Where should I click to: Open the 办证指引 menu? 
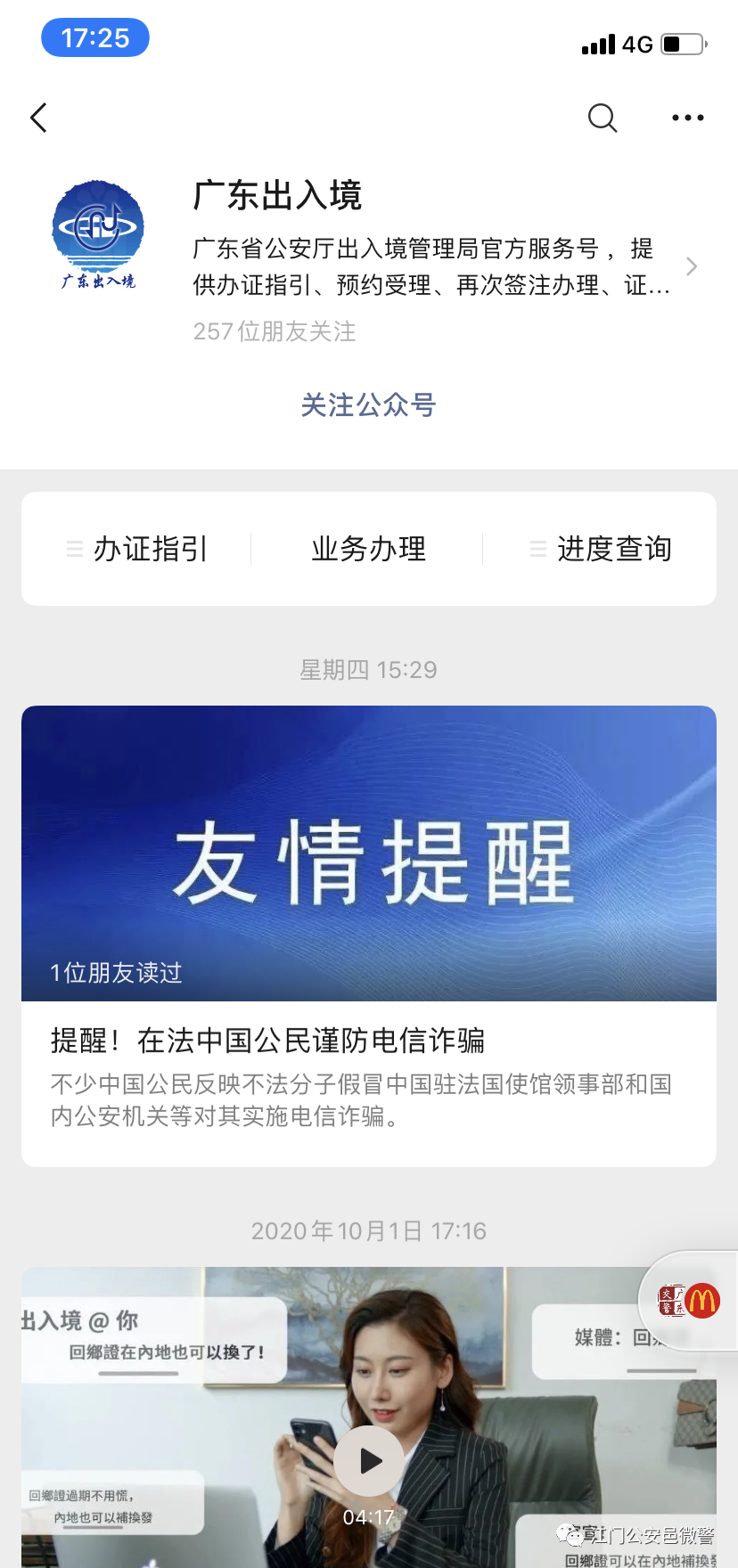click(x=138, y=549)
